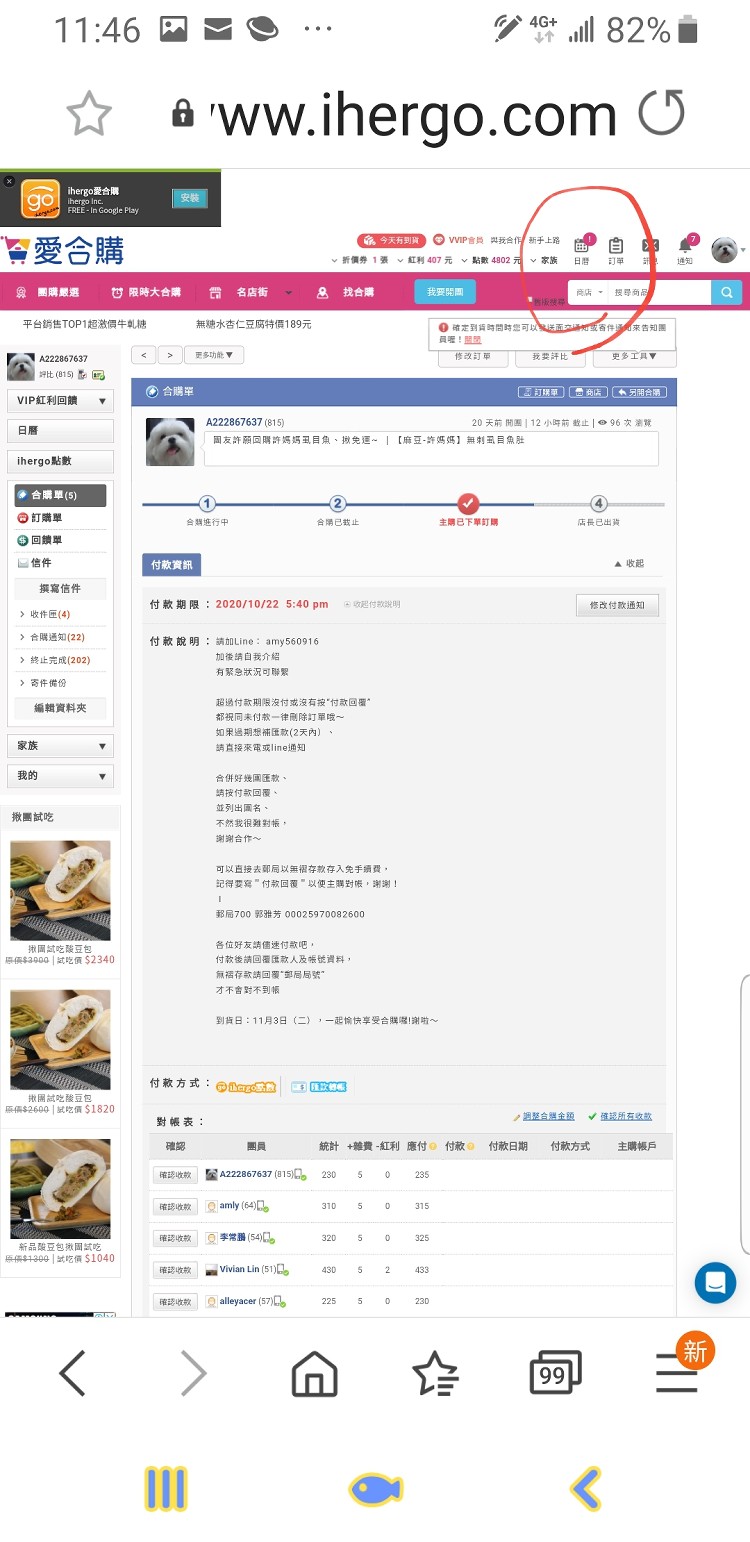Open the 確認所有收款 link
This screenshot has width=750, height=1542.
(x=620, y=1116)
